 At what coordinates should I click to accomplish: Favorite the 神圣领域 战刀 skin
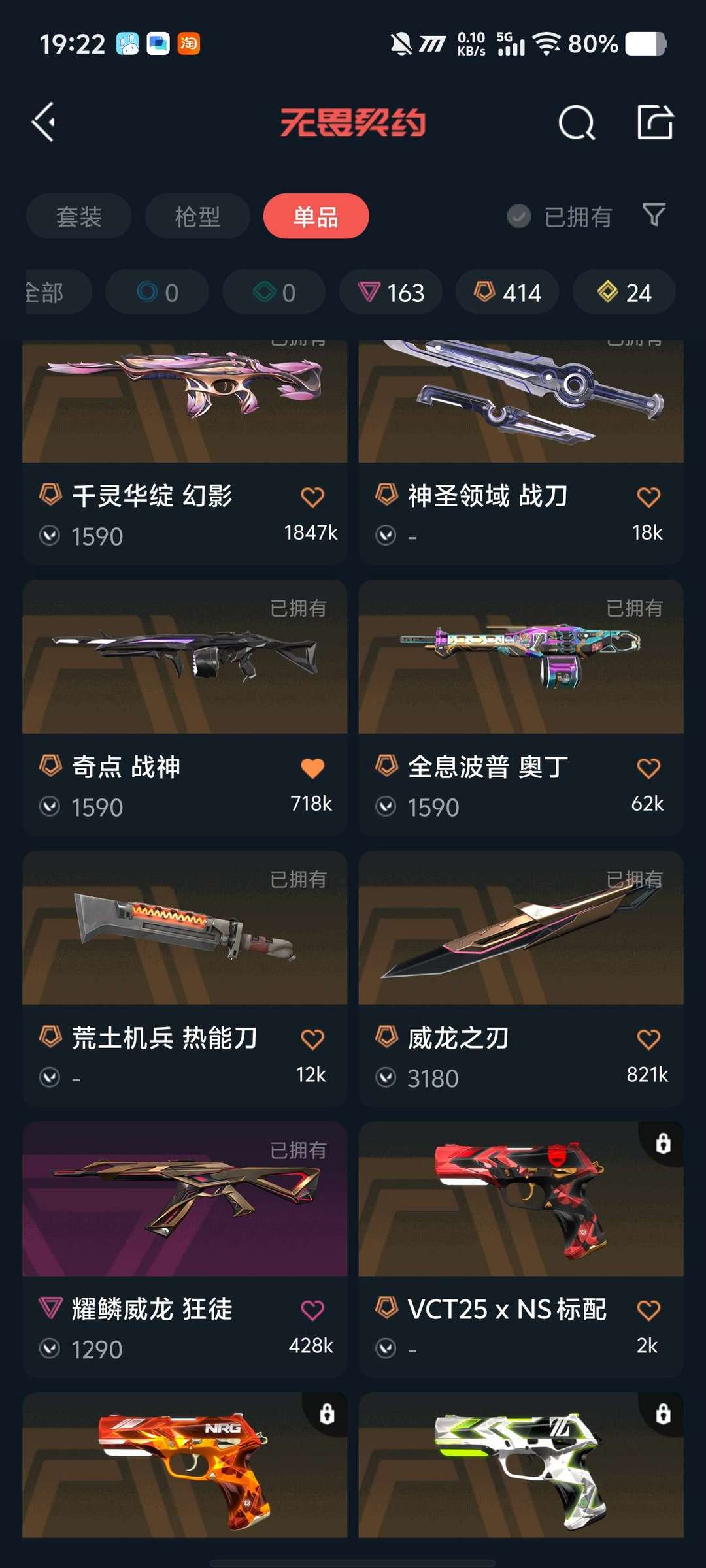pyautogui.click(x=648, y=497)
